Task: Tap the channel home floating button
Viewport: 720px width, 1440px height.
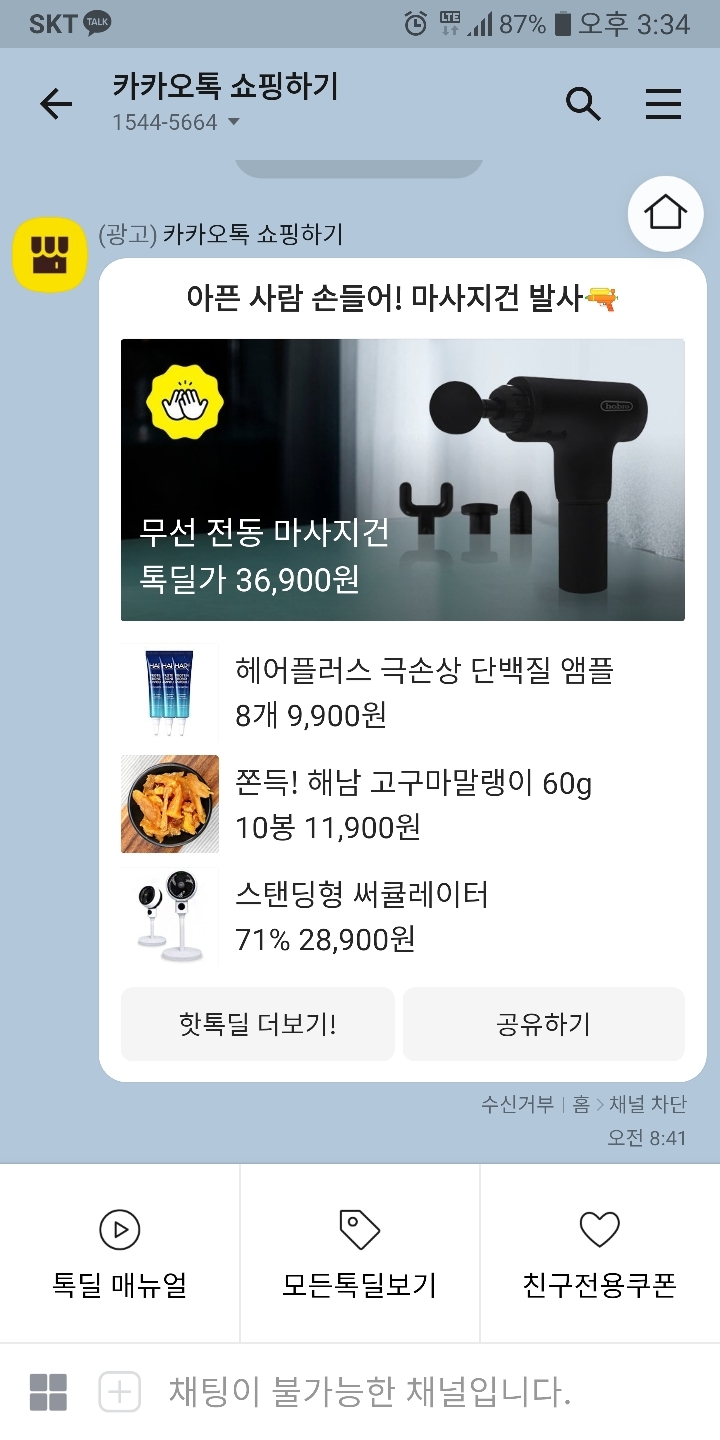Action: (x=666, y=213)
